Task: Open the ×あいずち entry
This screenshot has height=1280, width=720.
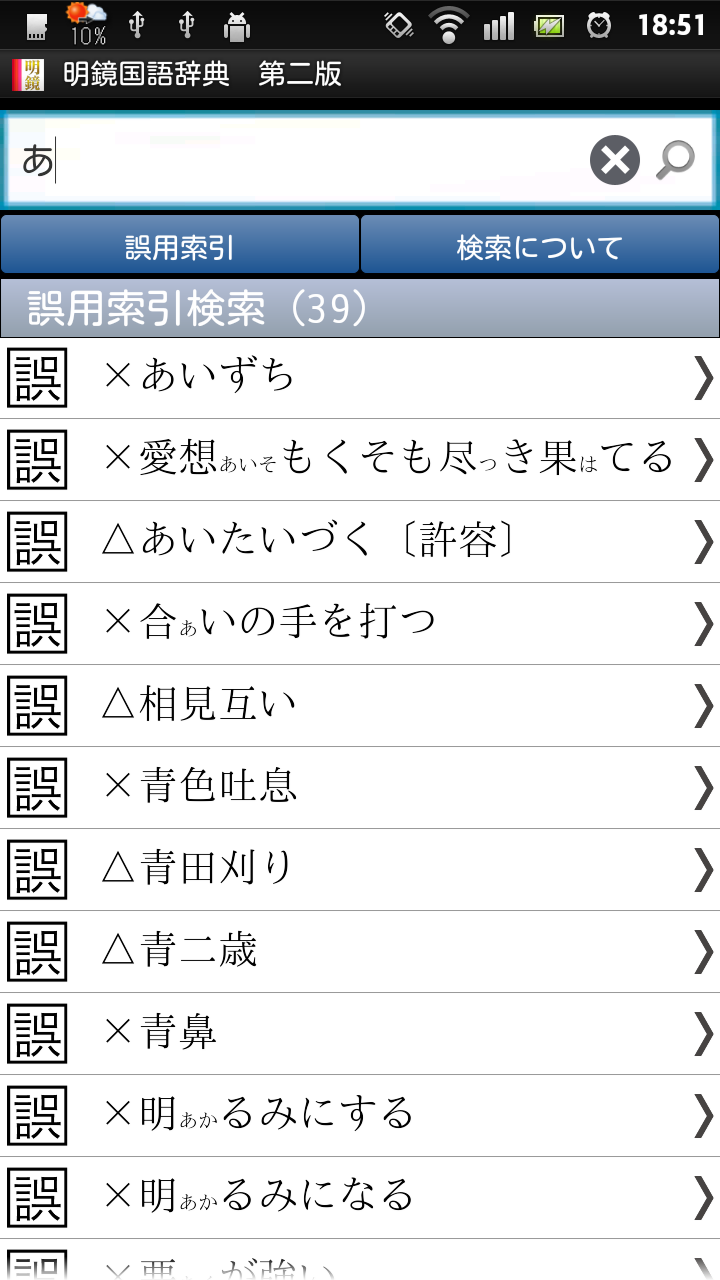Action: coord(360,378)
